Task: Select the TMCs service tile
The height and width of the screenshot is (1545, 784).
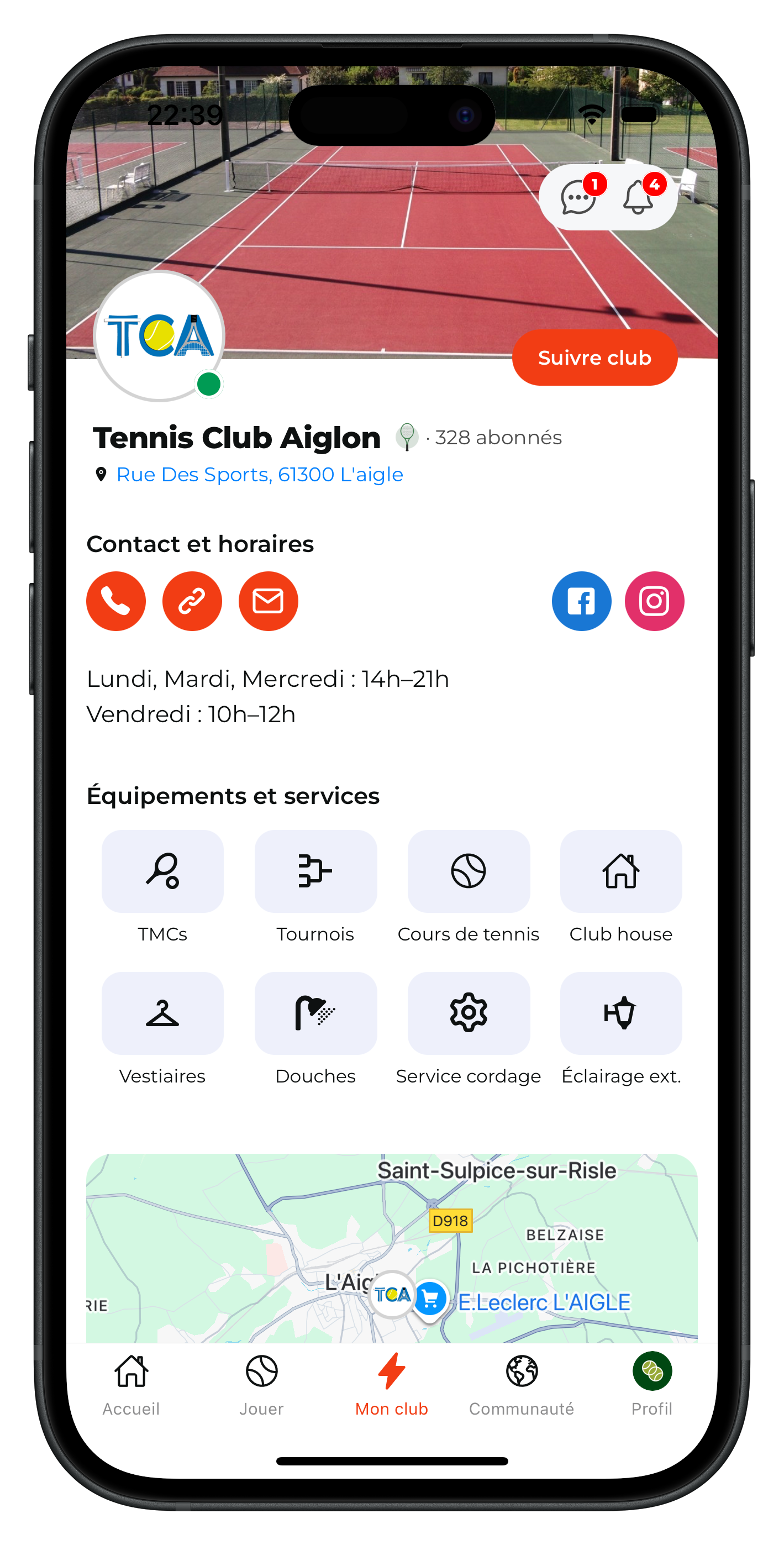Action: 162,871
